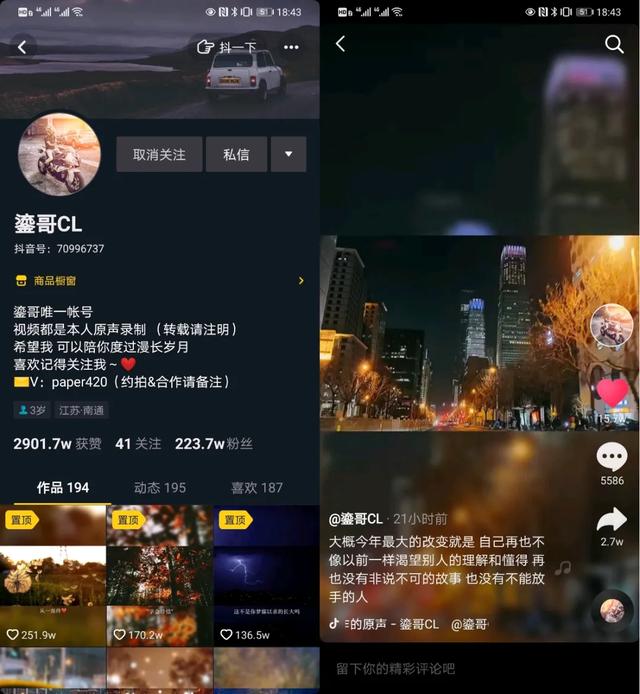Open search on the video page
The width and height of the screenshot is (640, 694).
pos(614,44)
